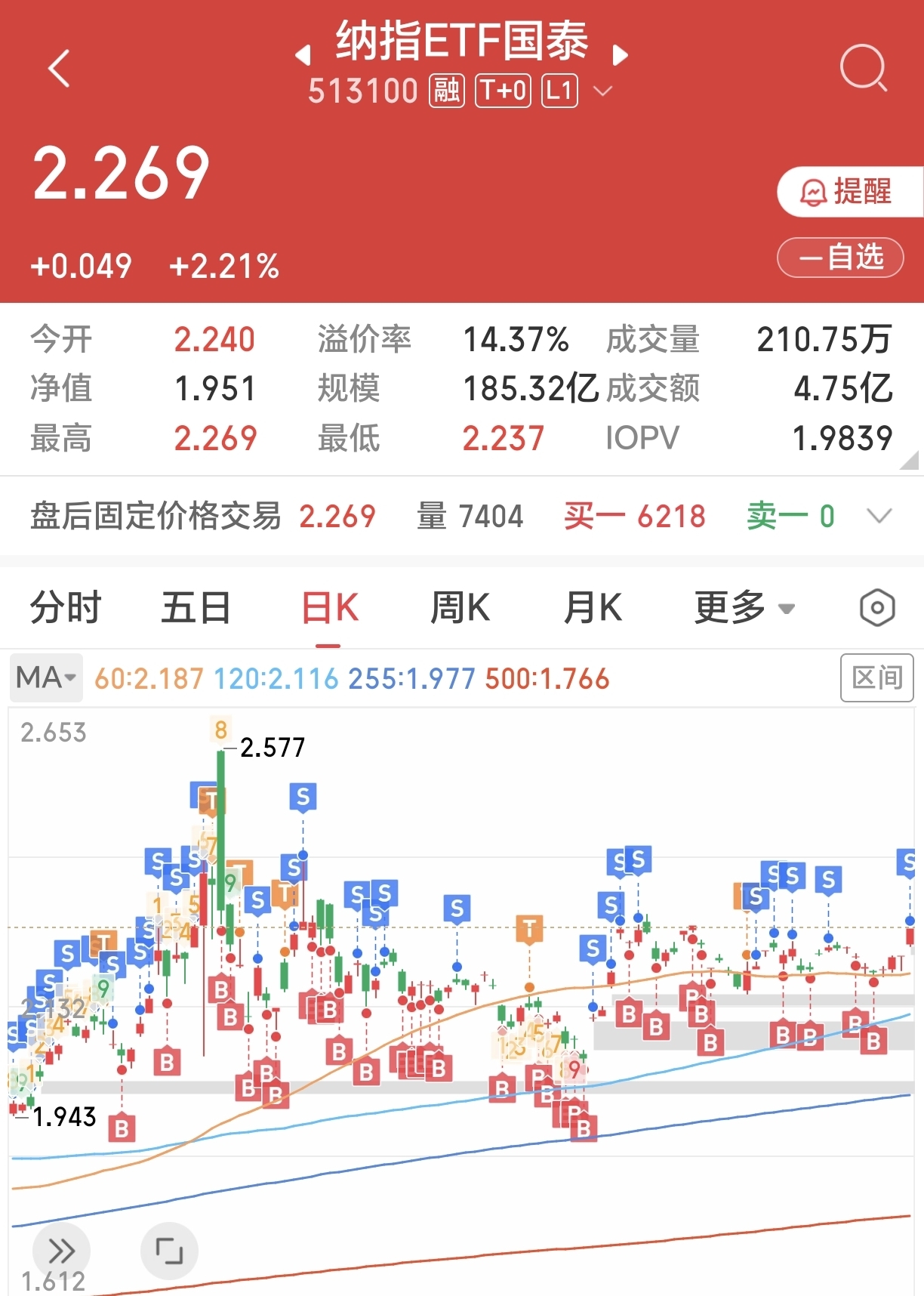Screen dimensions: 924x1296
Task: Tap the 自选 watchlist button
Action: point(840,257)
